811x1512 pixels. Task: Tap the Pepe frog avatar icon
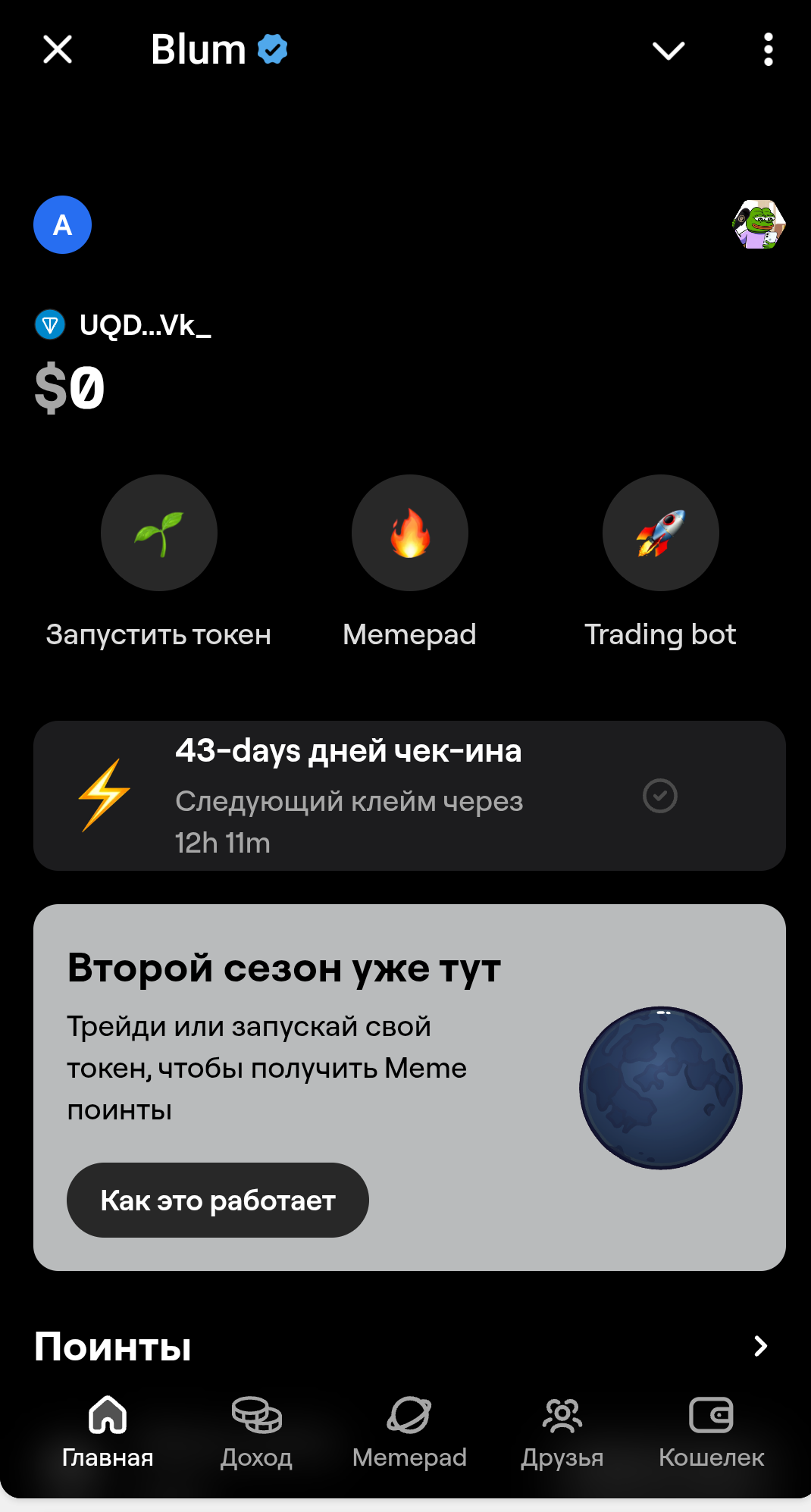tap(759, 224)
